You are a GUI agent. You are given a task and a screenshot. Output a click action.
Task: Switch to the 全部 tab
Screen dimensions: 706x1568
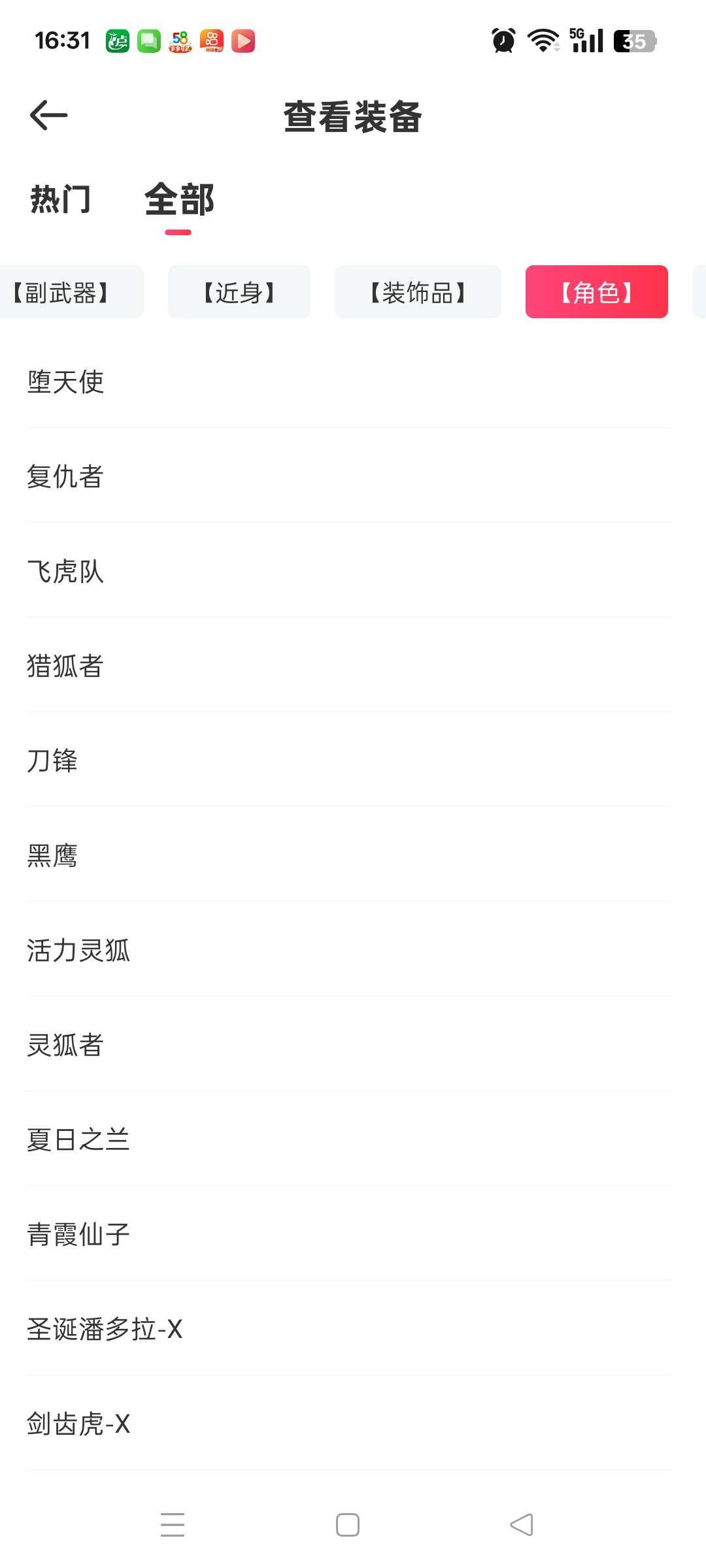(x=178, y=201)
